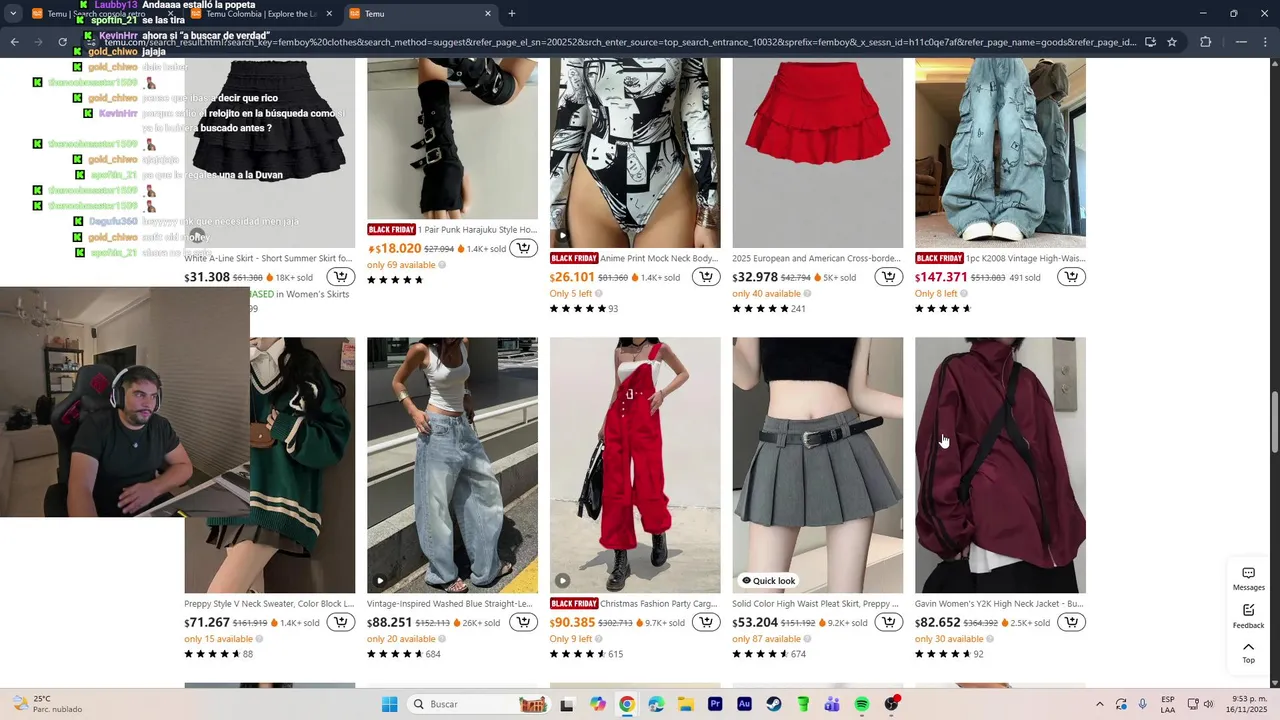Open the Messages panel
Screen dimensions: 1280x720
[1248, 578]
